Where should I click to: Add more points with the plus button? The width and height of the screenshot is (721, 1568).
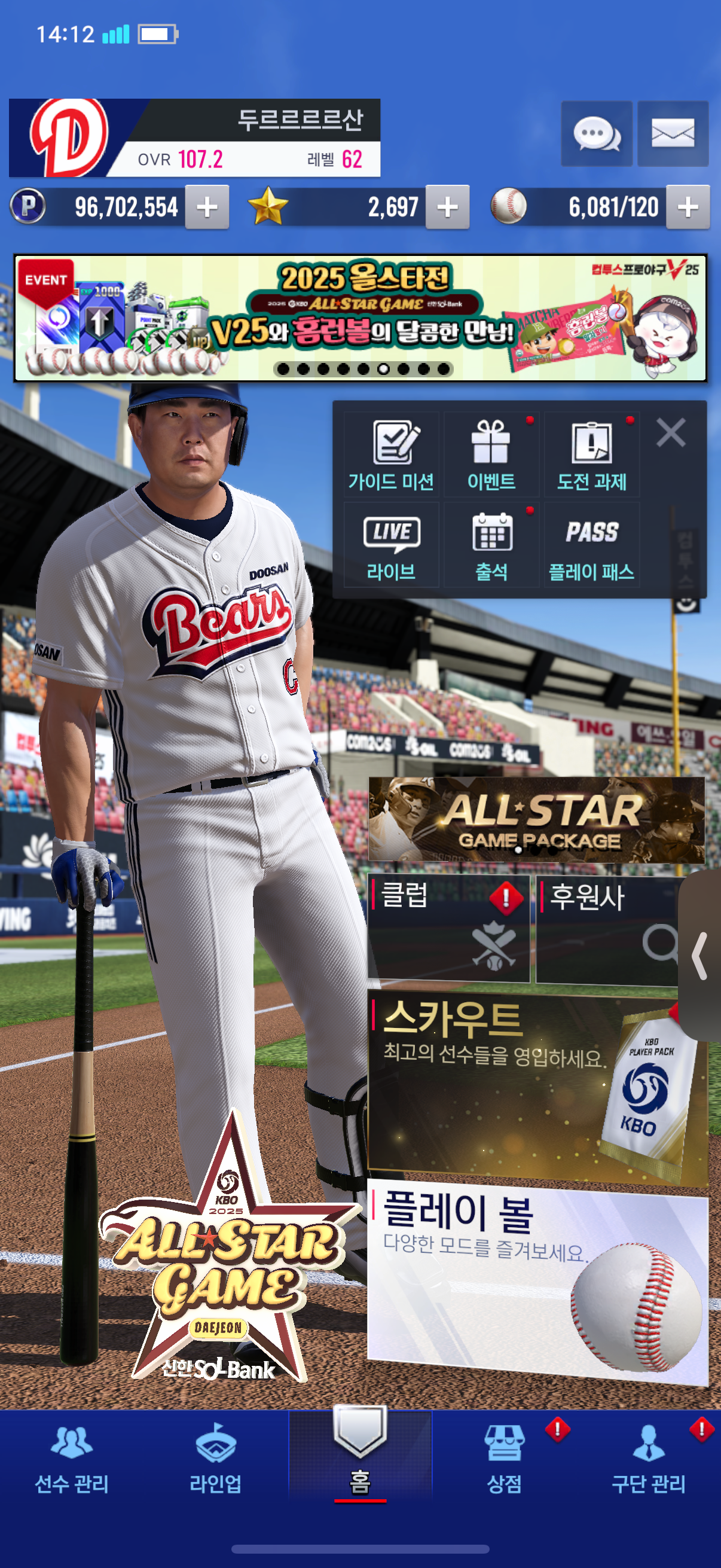(207, 207)
